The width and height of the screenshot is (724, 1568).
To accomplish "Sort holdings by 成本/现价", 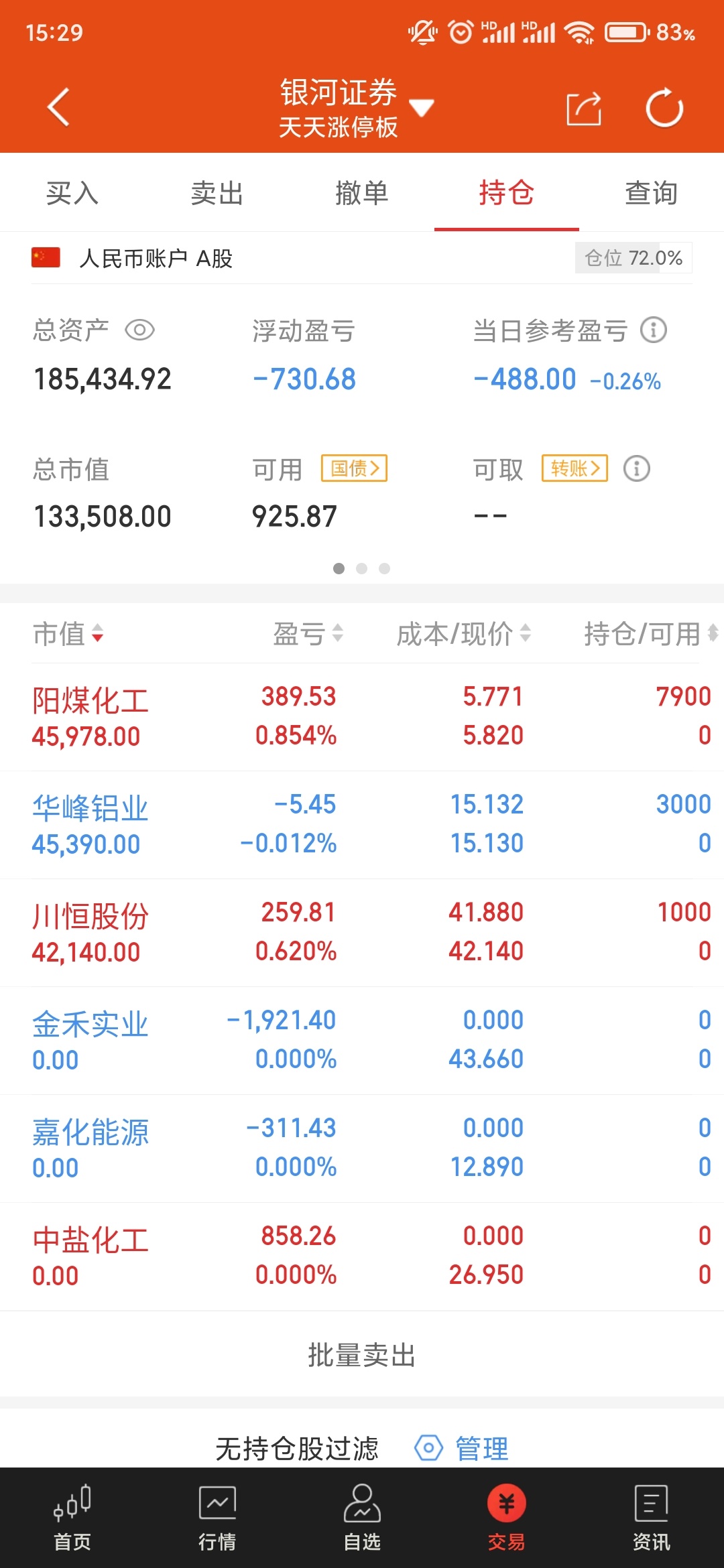I will (x=463, y=633).
